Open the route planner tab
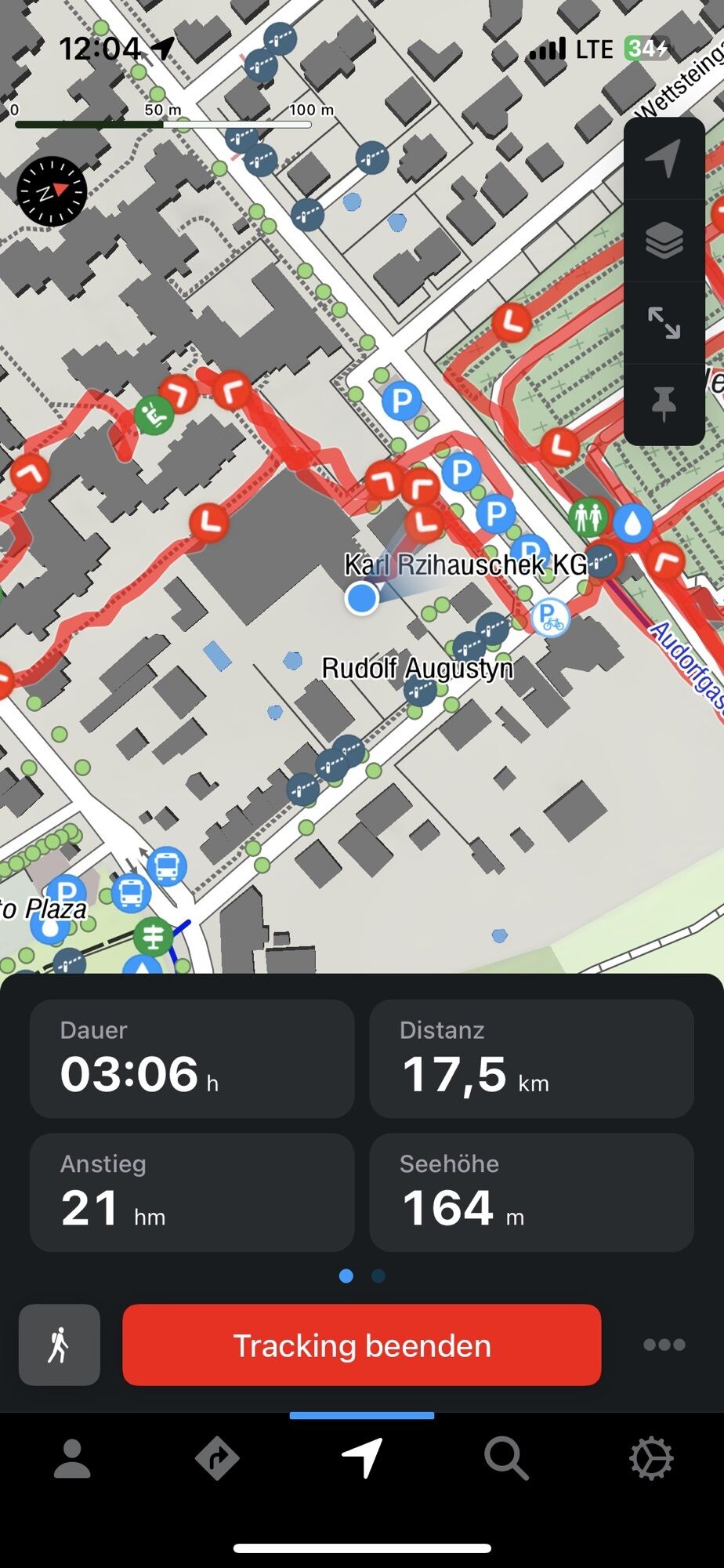Image resolution: width=724 pixels, height=1568 pixels. click(x=217, y=1459)
